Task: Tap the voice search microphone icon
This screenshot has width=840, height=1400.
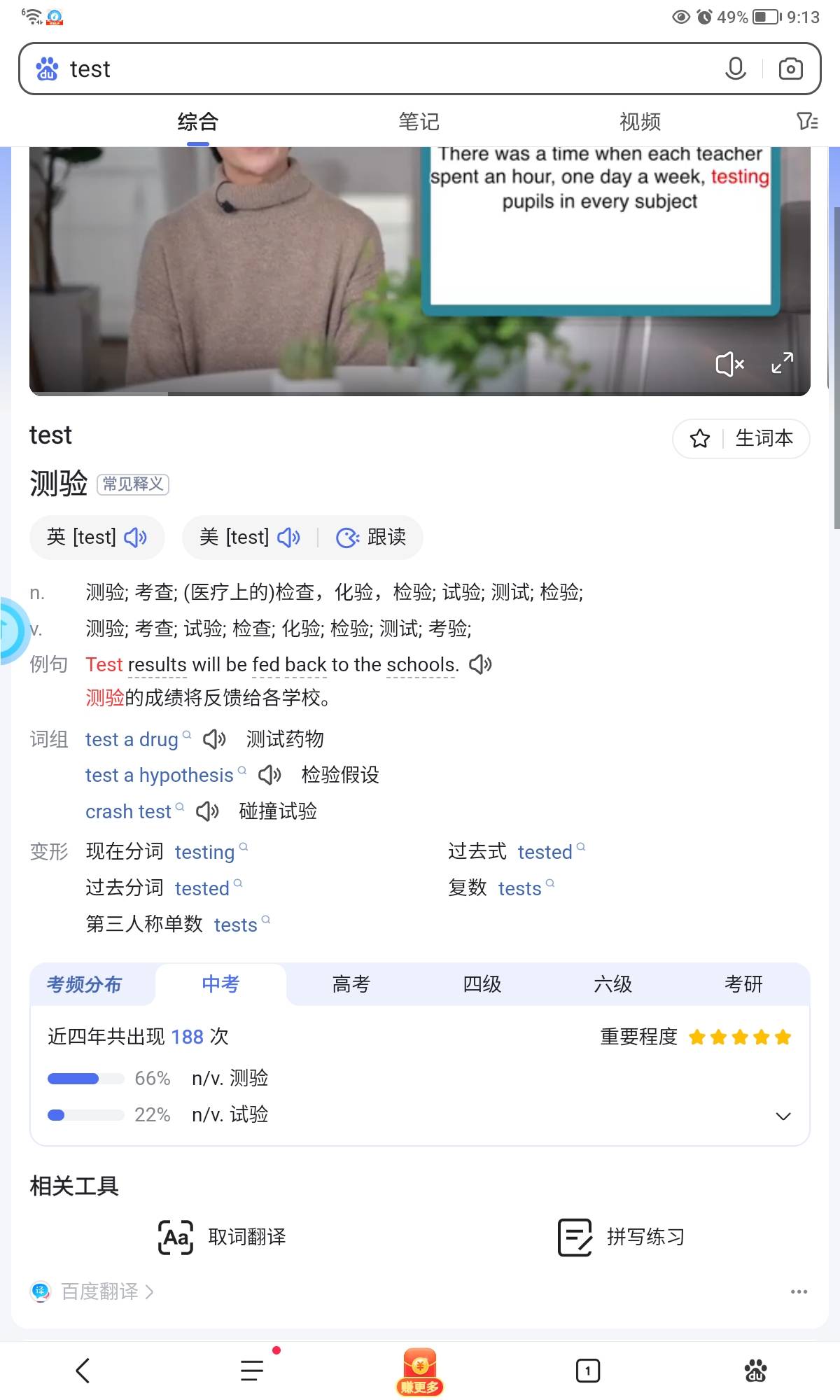Action: (x=735, y=69)
